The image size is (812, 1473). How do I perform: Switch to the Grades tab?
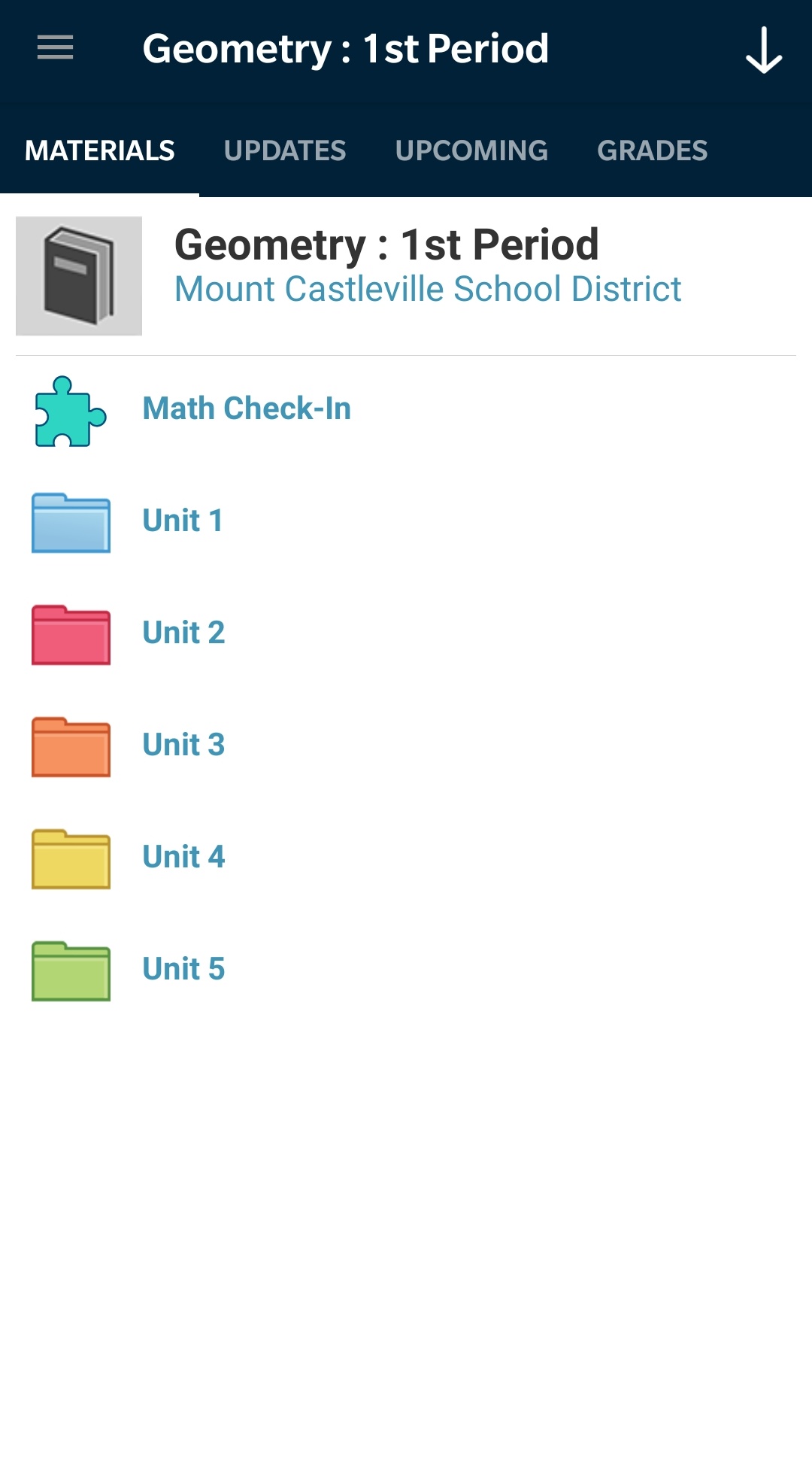tap(652, 150)
